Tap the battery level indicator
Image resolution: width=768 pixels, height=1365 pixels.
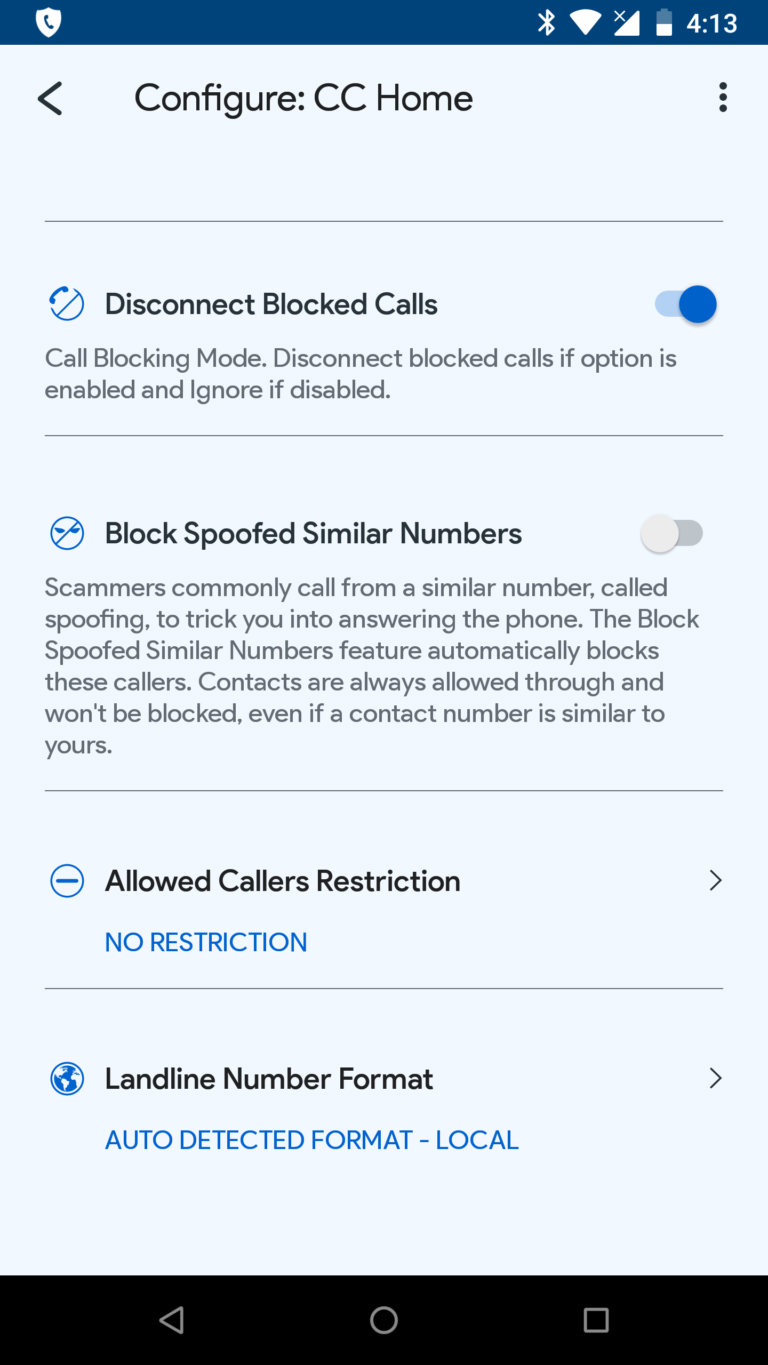click(x=665, y=21)
